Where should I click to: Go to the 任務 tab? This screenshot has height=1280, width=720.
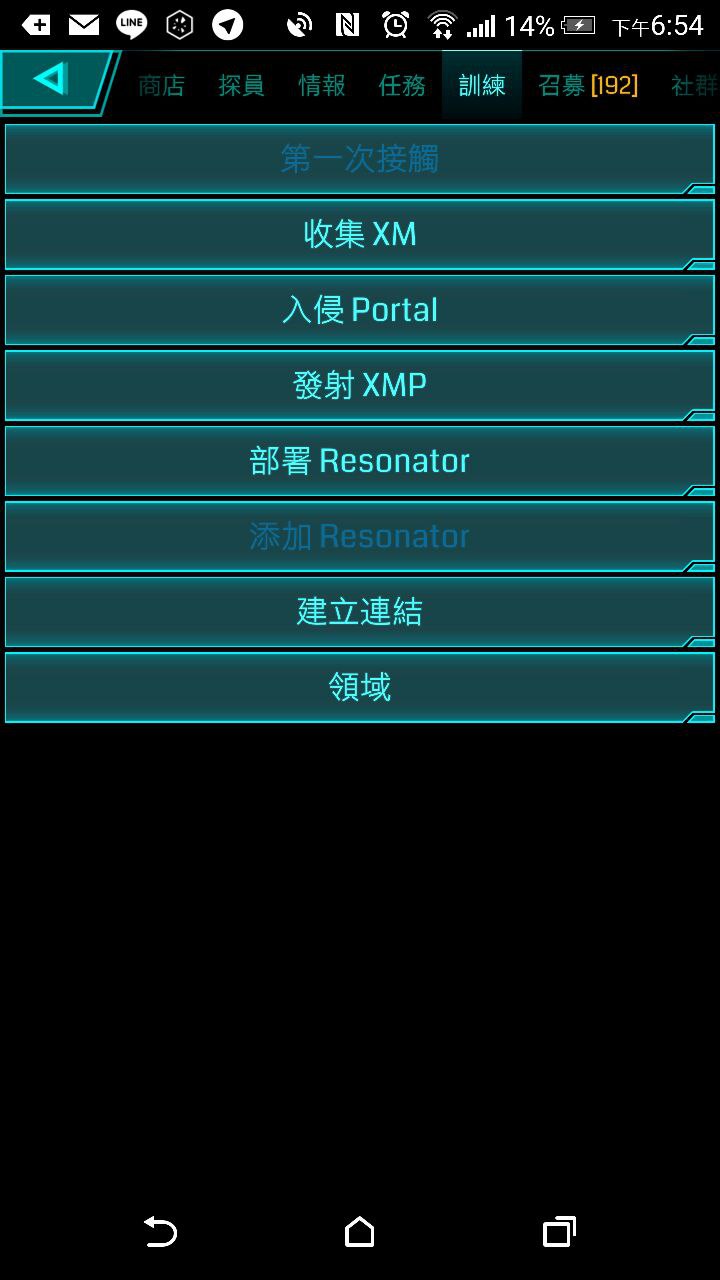pyautogui.click(x=402, y=86)
